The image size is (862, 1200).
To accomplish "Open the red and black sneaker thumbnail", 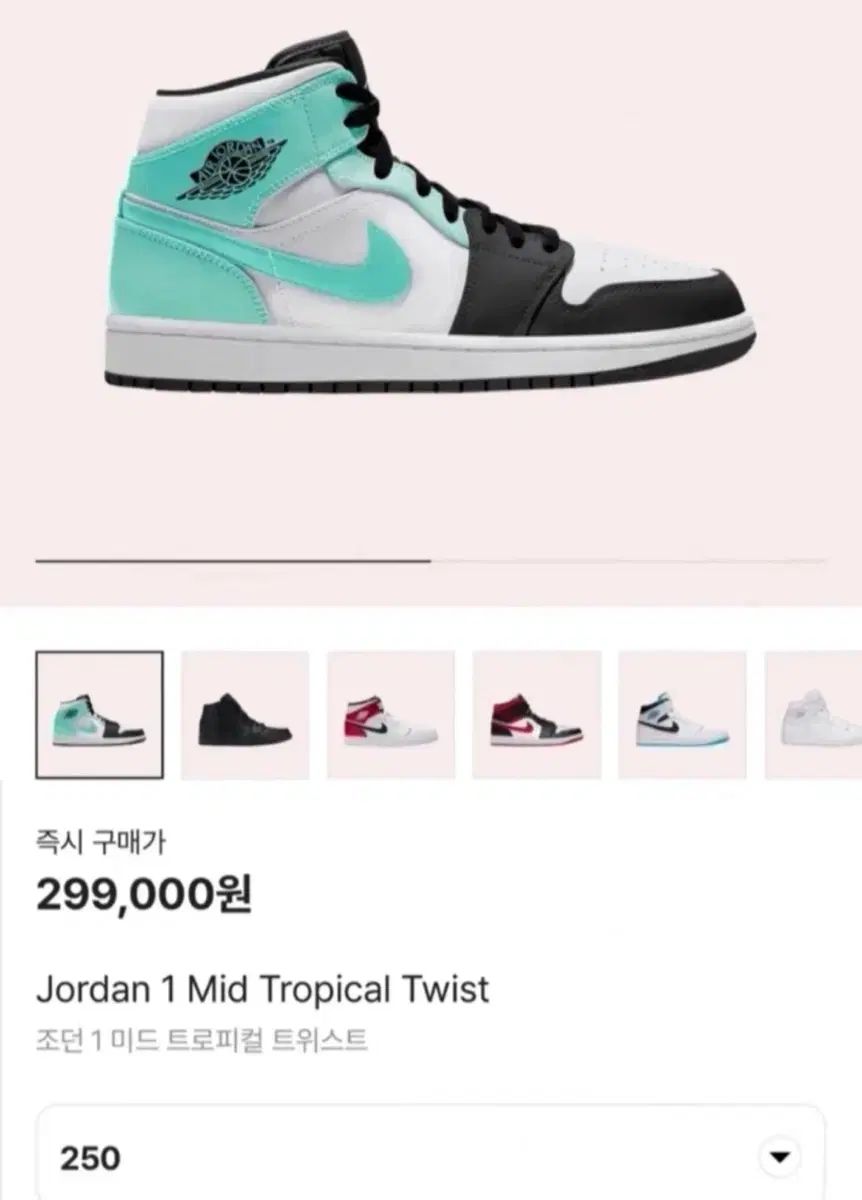I will pyautogui.click(x=537, y=715).
